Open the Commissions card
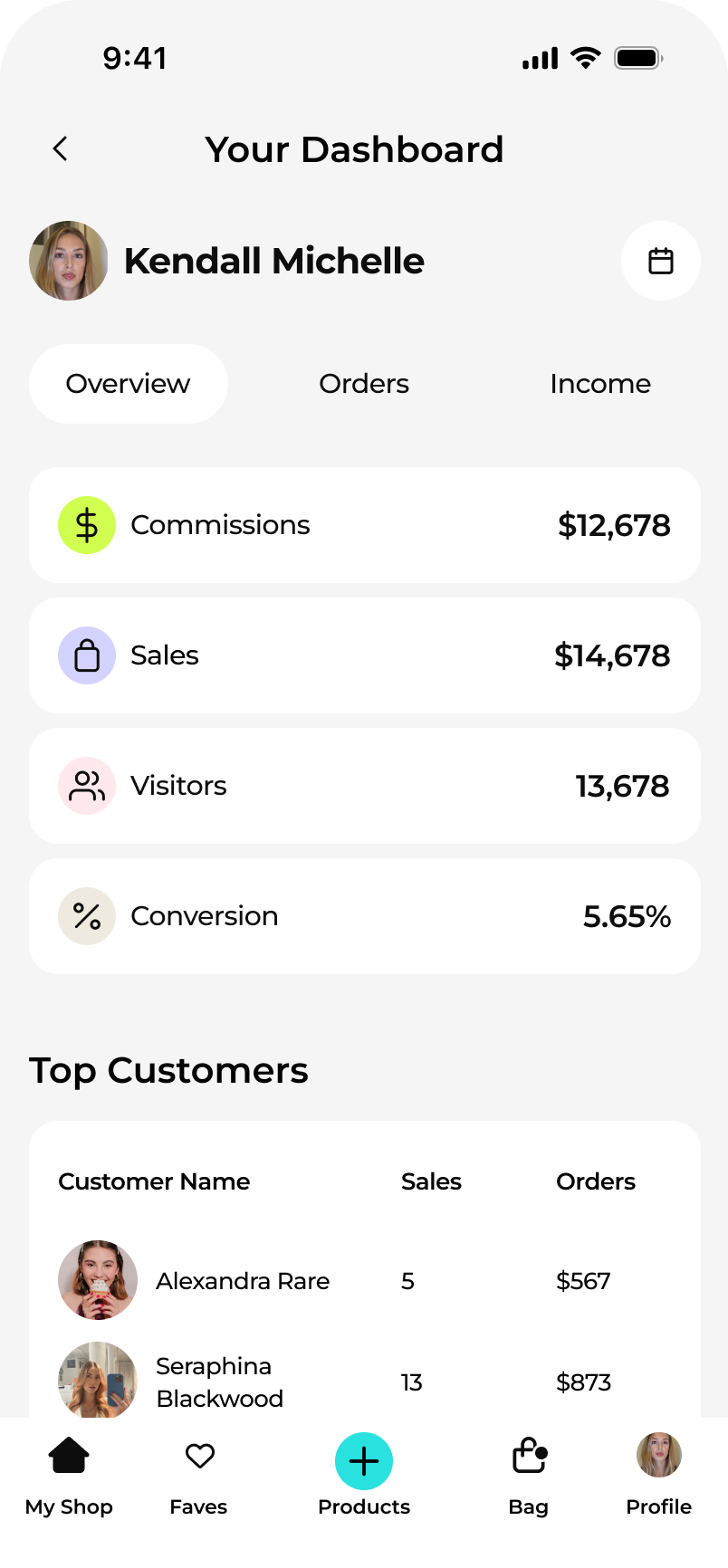728x1568 pixels. pyautogui.click(x=365, y=525)
